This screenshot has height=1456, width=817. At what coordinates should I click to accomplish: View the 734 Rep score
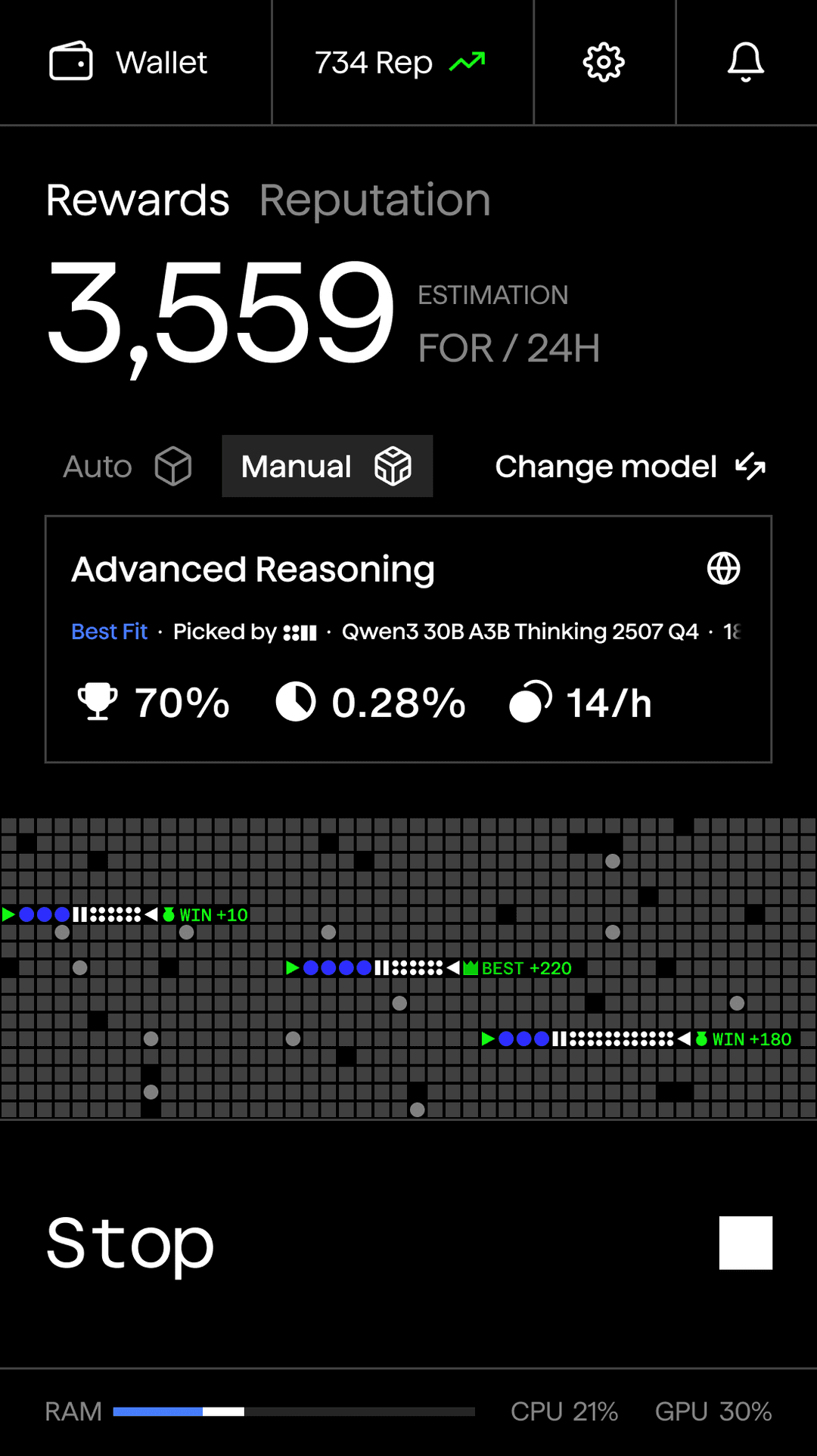(401, 62)
